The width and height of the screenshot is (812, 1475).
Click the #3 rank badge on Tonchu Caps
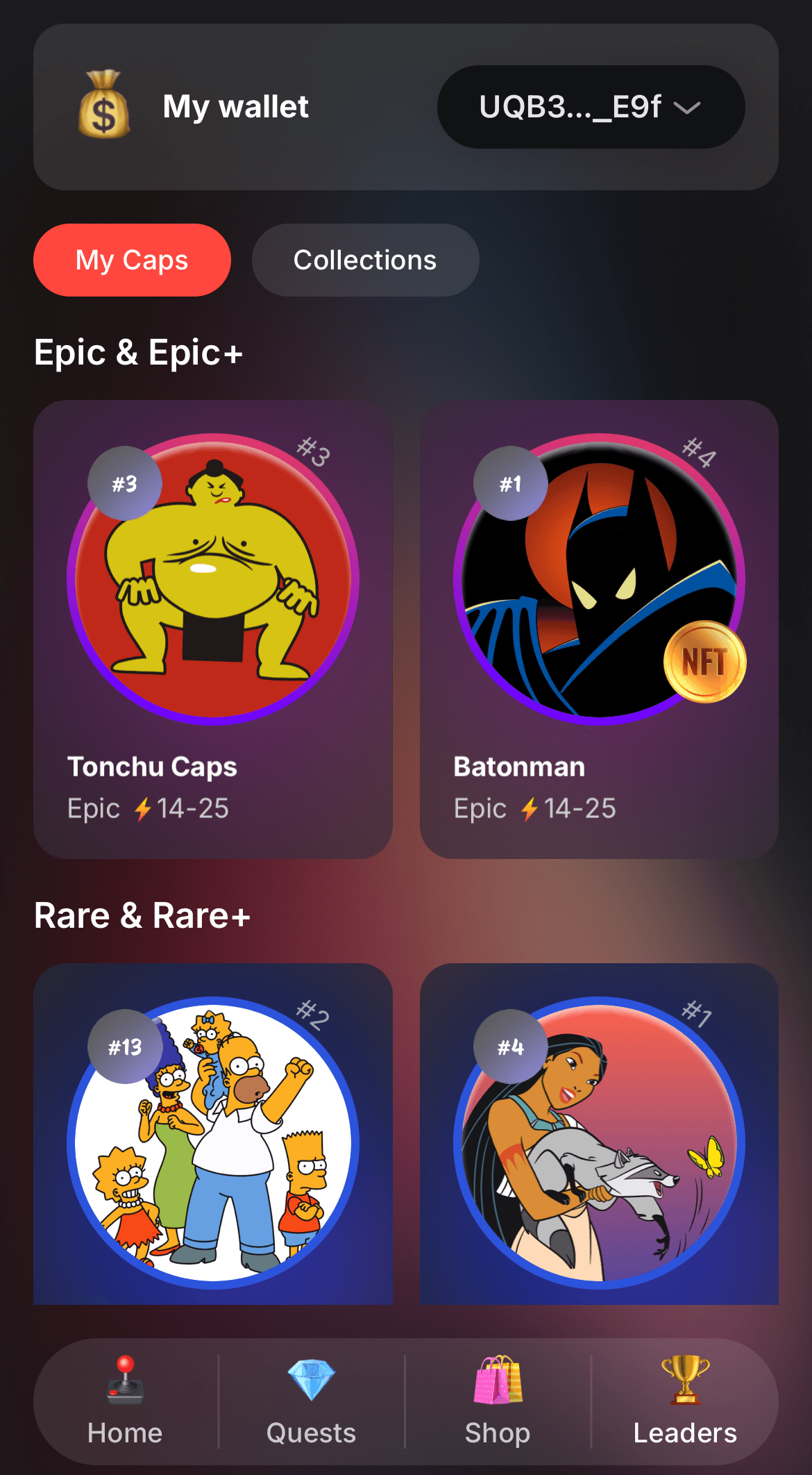[x=124, y=483]
